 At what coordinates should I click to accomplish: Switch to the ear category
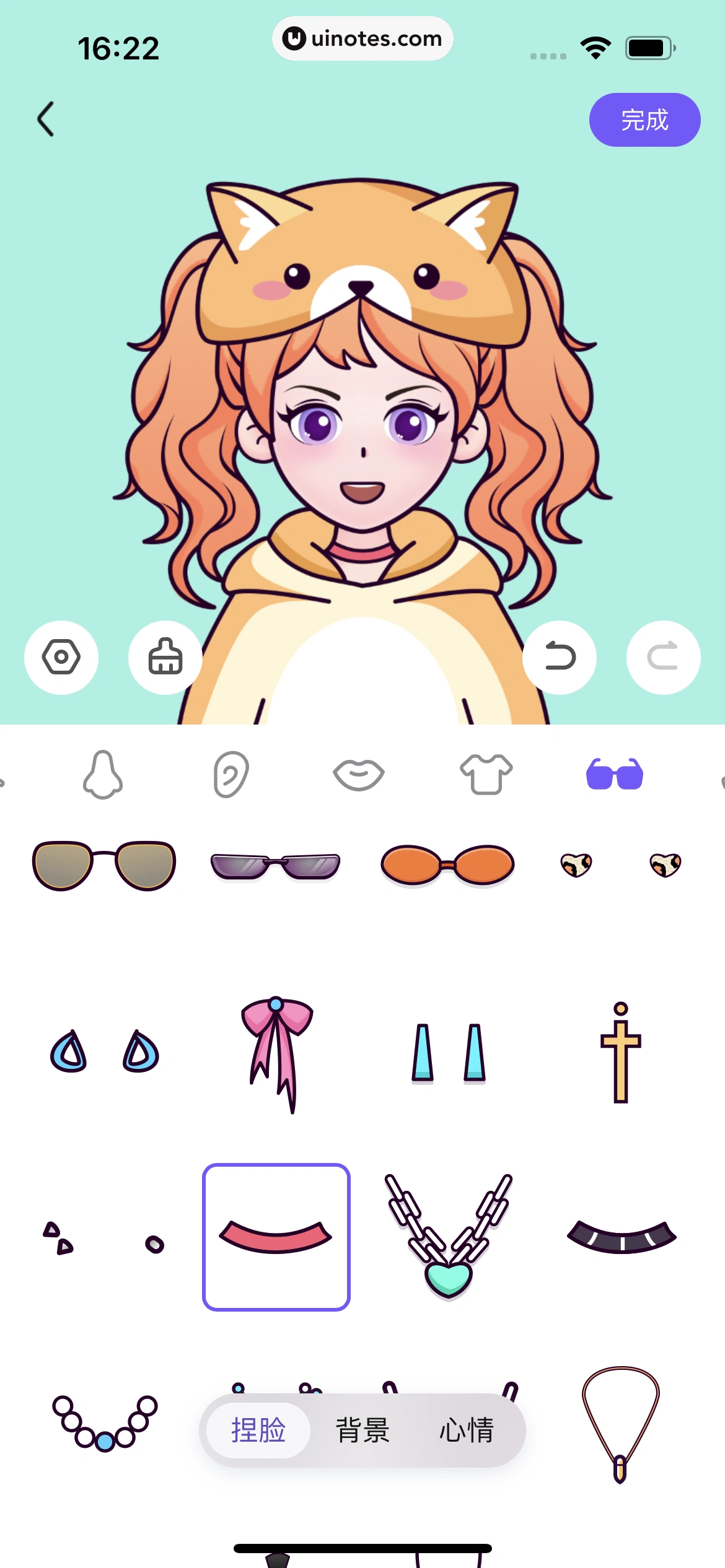click(231, 774)
